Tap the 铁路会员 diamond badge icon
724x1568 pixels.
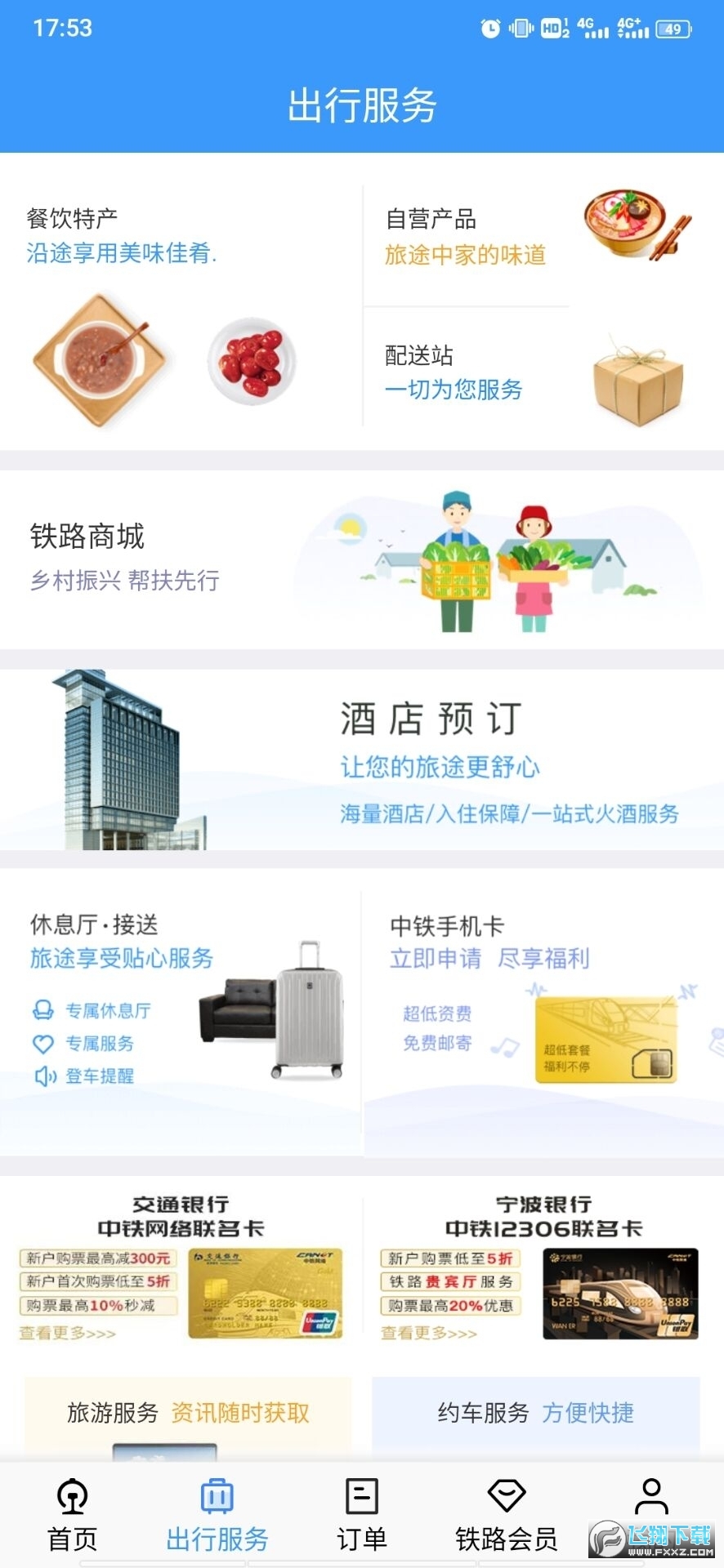[507, 1496]
